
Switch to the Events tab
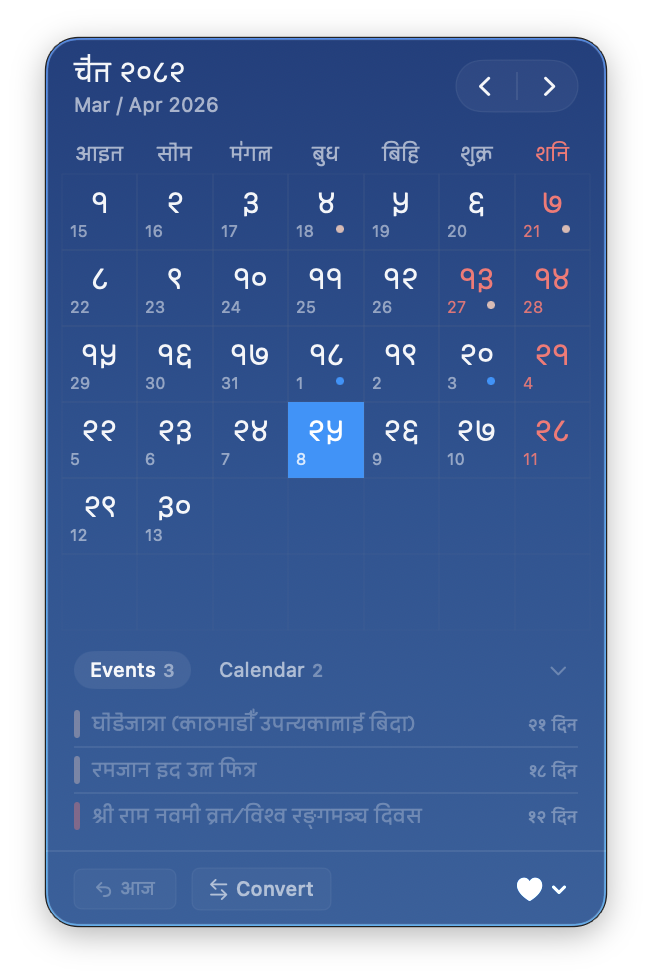[132, 670]
